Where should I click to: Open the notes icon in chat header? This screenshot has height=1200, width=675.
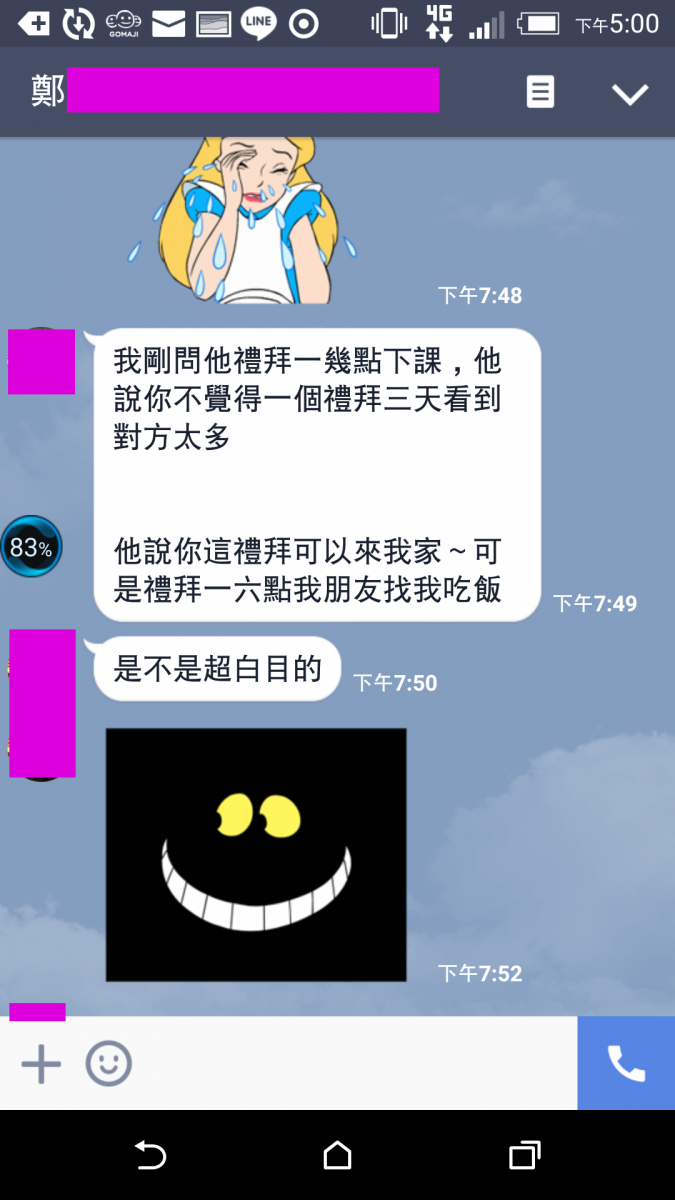[540, 93]
